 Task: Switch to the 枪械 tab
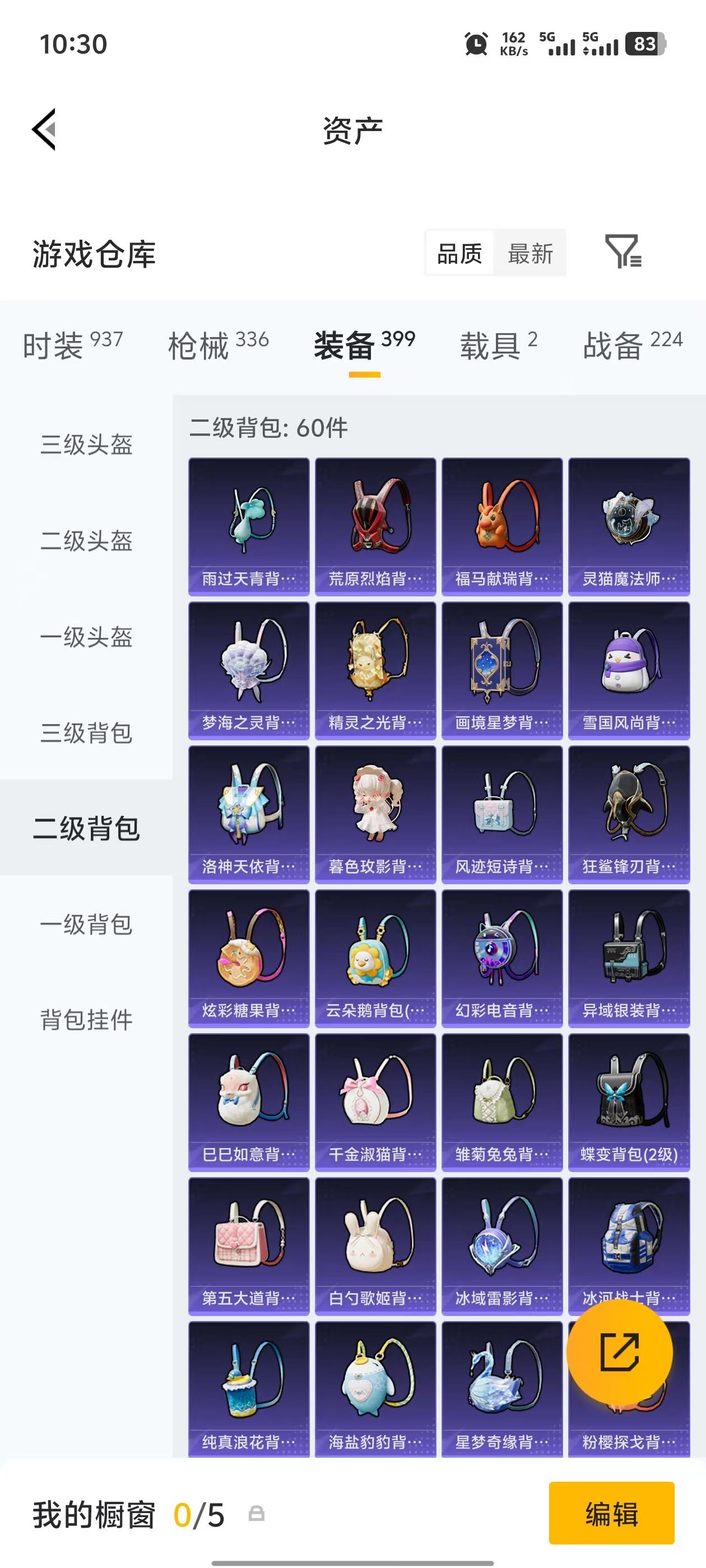pos(202,344)
